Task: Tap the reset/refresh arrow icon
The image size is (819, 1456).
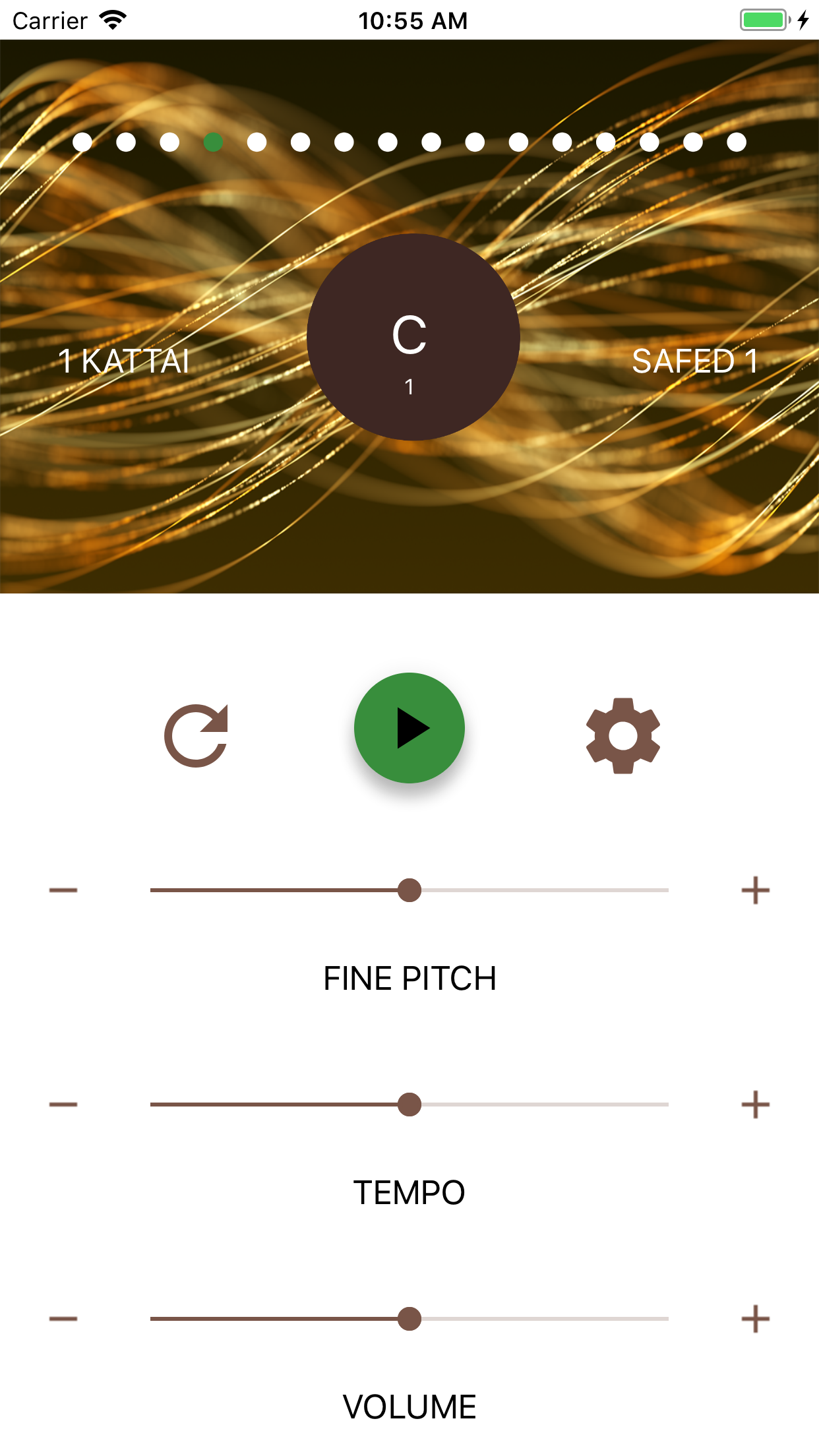Action: pyautogui.click(x=197, y=735)
